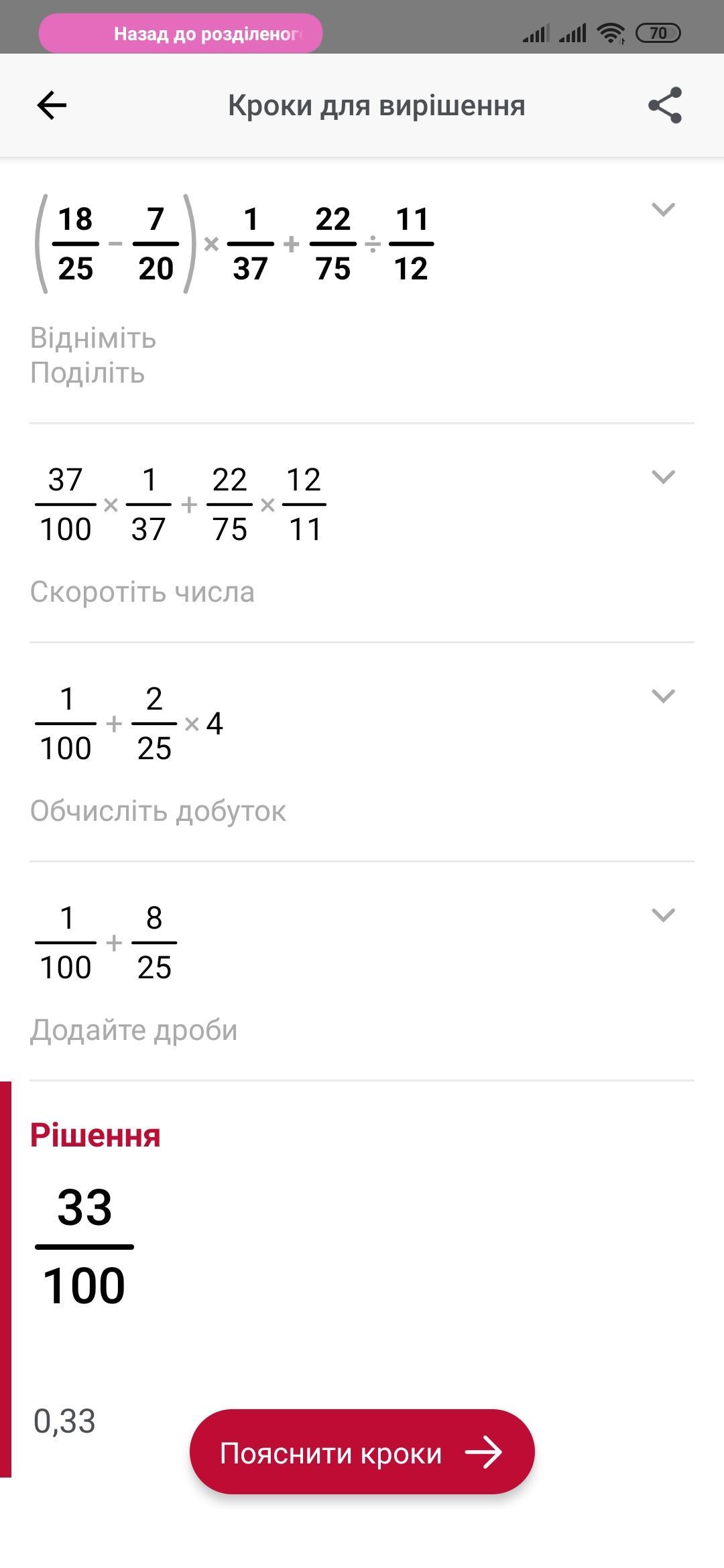Share the solution steps
The image size is (724, 1568).
pyautogui.click(x=664, y=105)
